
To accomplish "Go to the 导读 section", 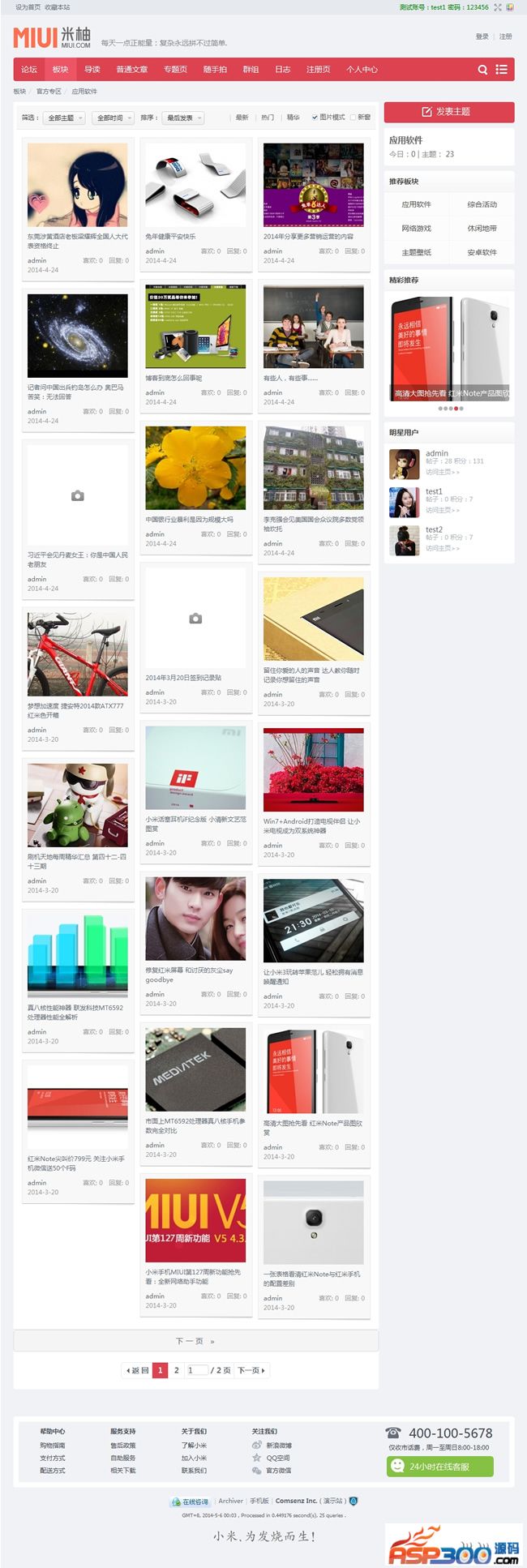I will click(92, 70).
